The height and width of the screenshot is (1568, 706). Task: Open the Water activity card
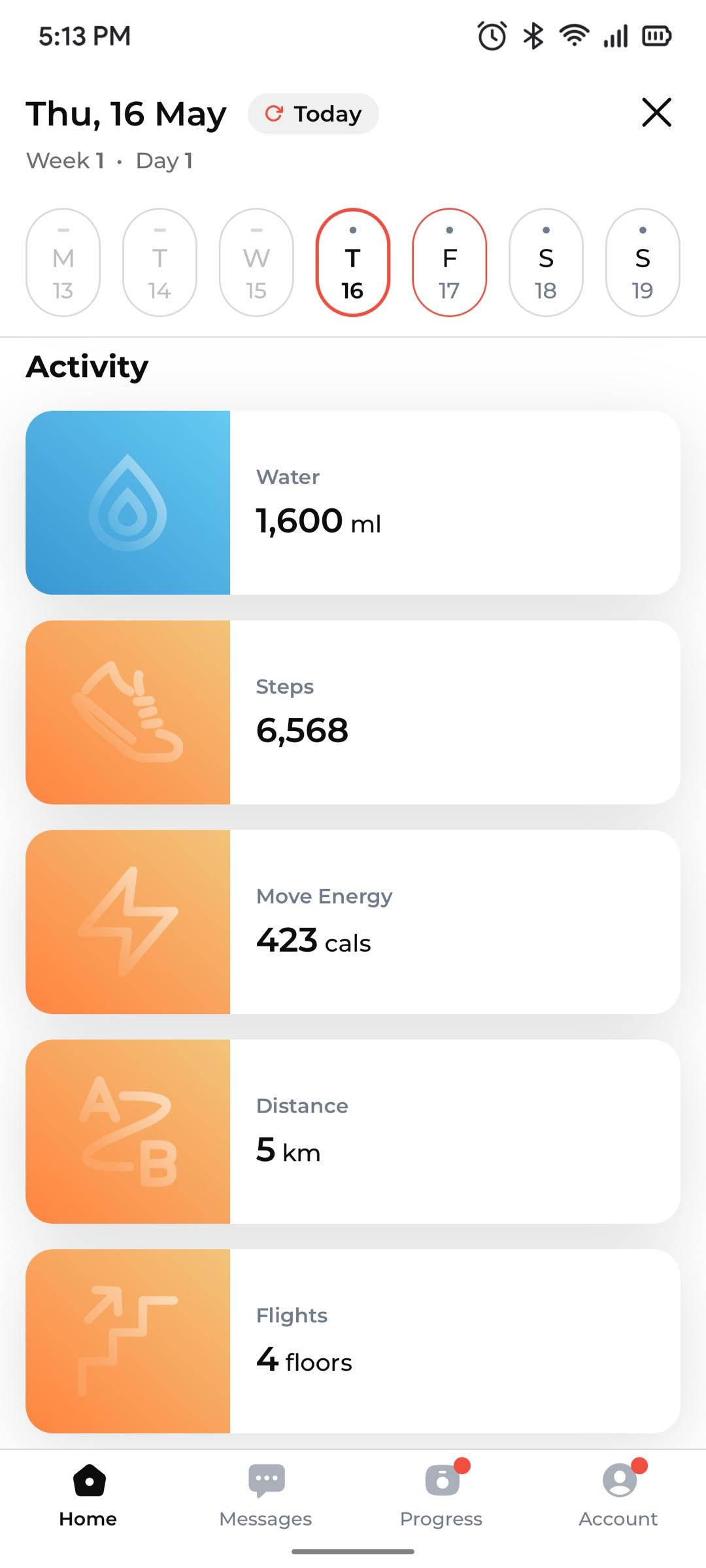point(353,502)
